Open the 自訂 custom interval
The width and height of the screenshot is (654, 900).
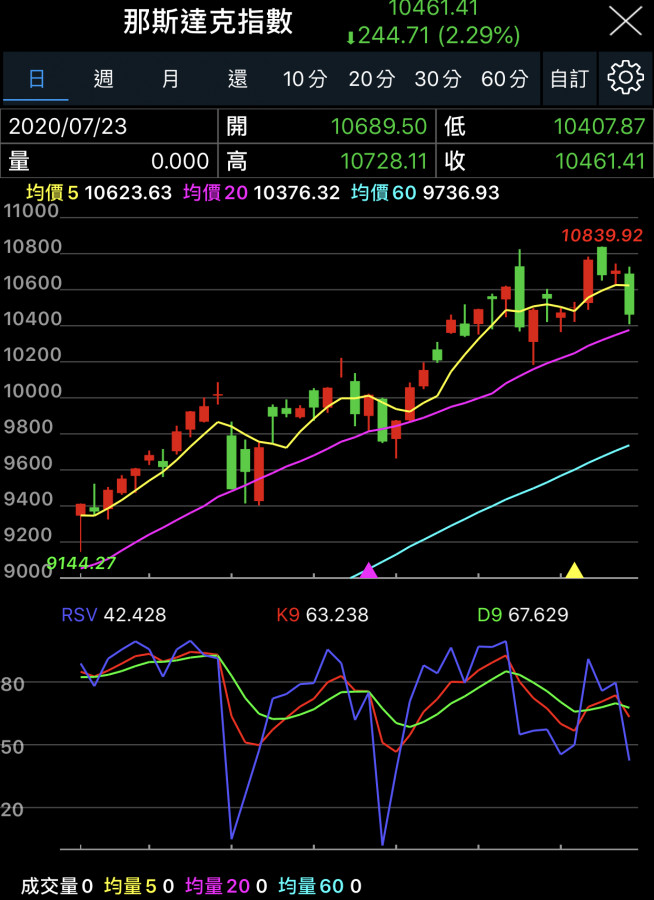(570, 79)
